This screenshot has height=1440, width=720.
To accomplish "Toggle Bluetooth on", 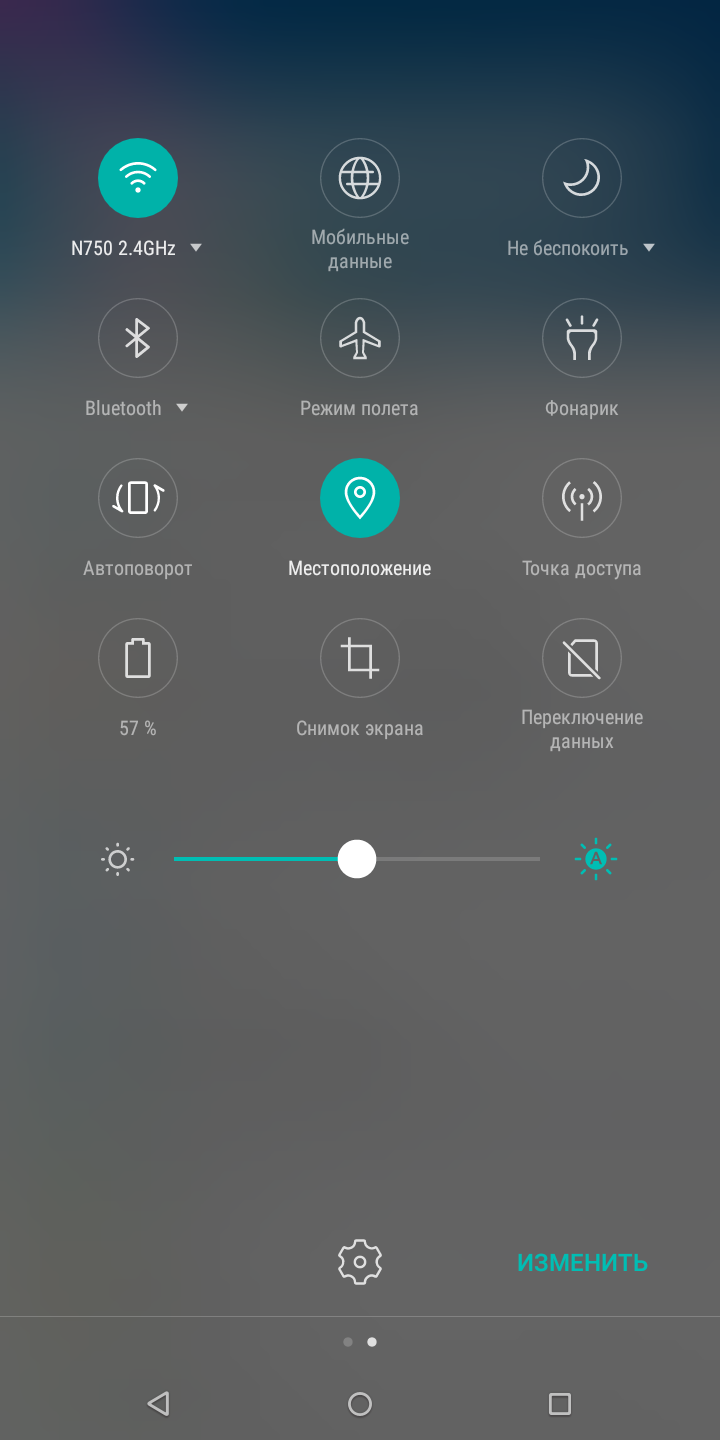I will tap(138, 338).
